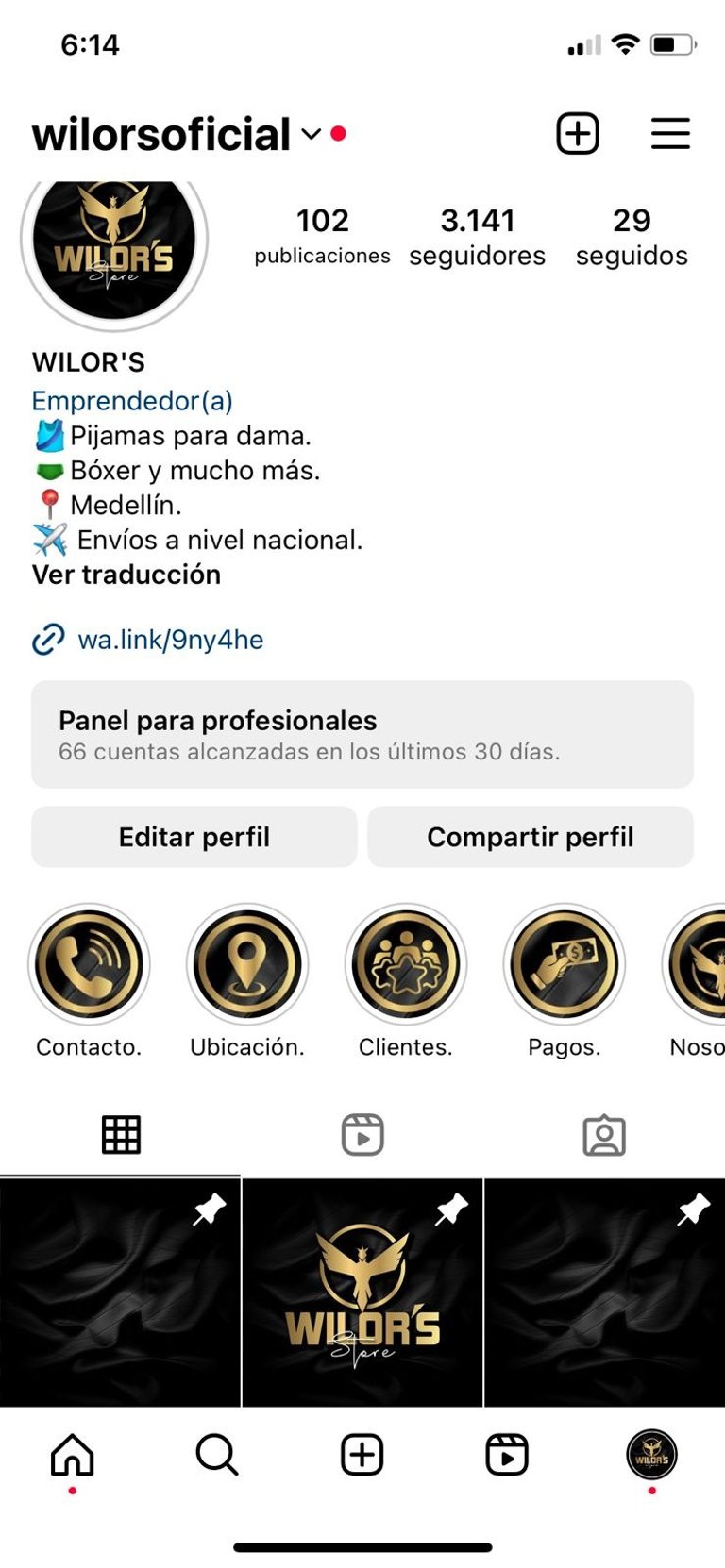Open the Ubicación highlight
The image size is (725, 1568).
[247, 964]
